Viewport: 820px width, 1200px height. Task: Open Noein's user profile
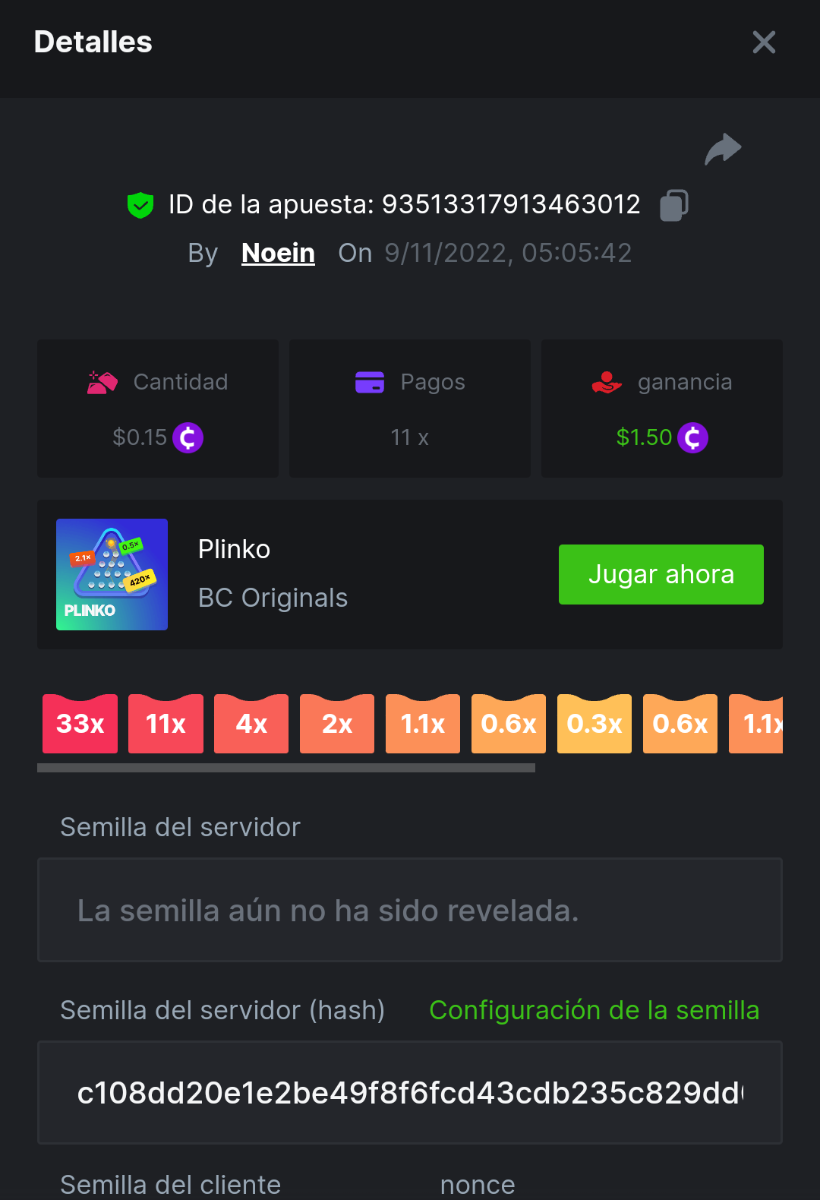[x=278, y=253]
